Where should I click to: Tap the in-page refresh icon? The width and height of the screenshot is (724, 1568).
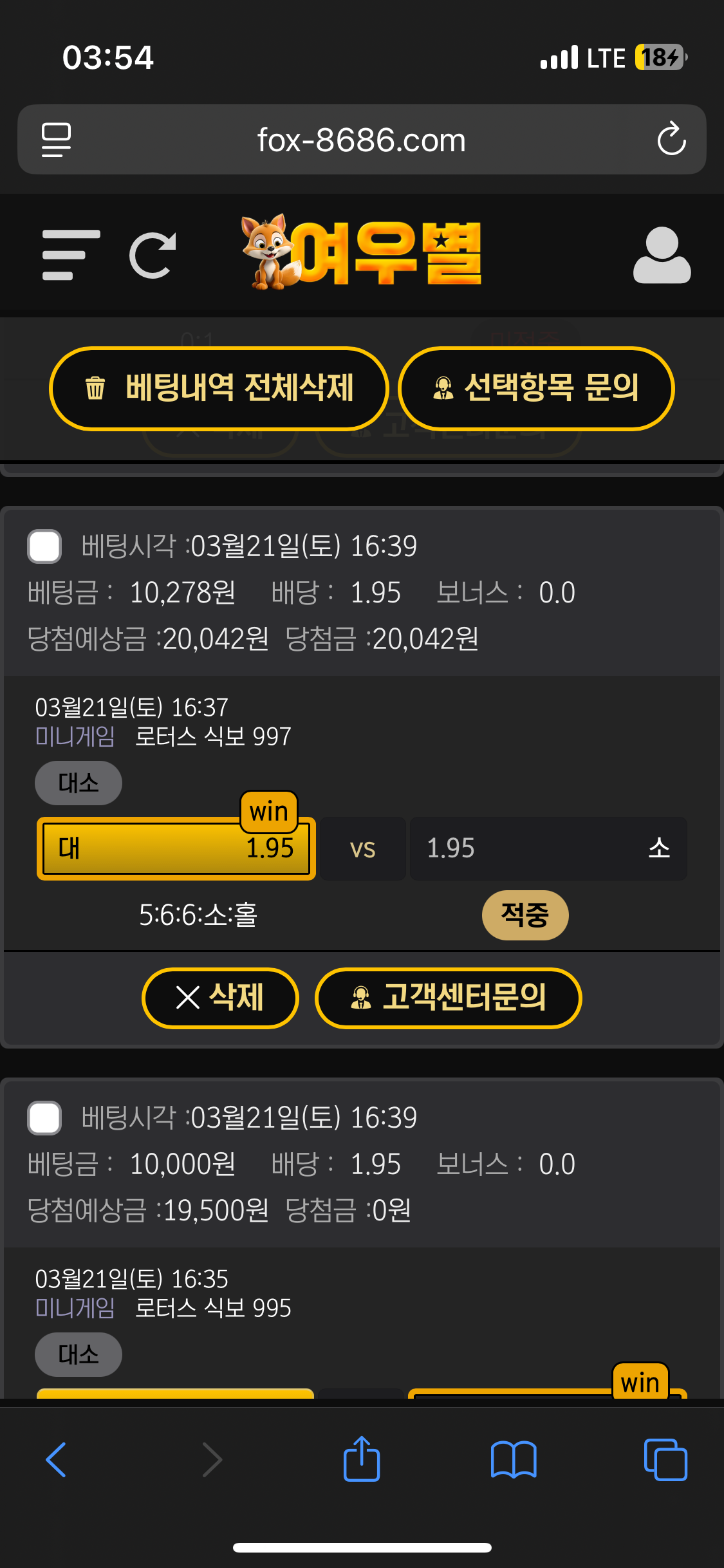tap(153, 255)
